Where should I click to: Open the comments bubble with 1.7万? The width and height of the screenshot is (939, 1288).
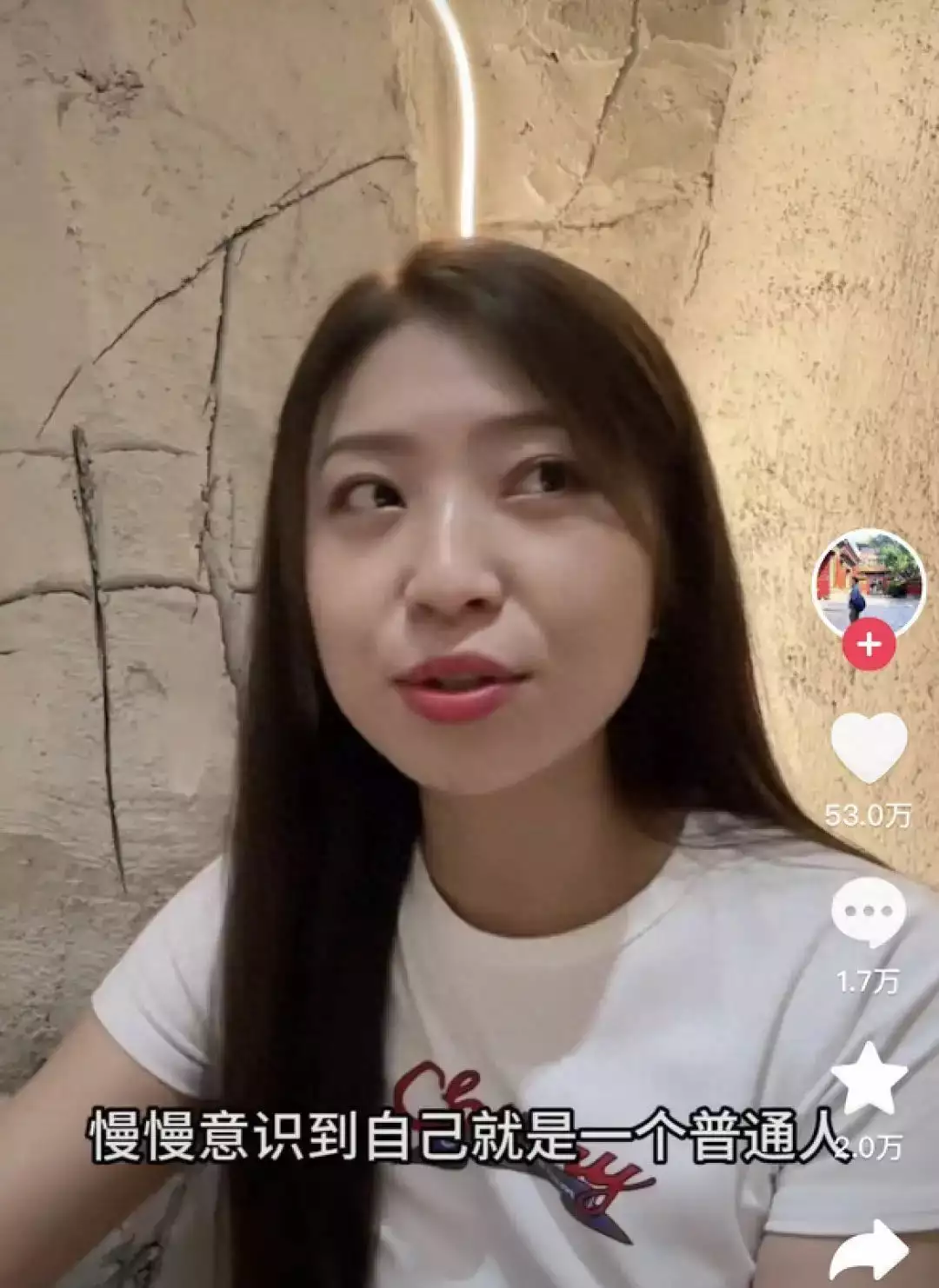click(x=869, y=913)
